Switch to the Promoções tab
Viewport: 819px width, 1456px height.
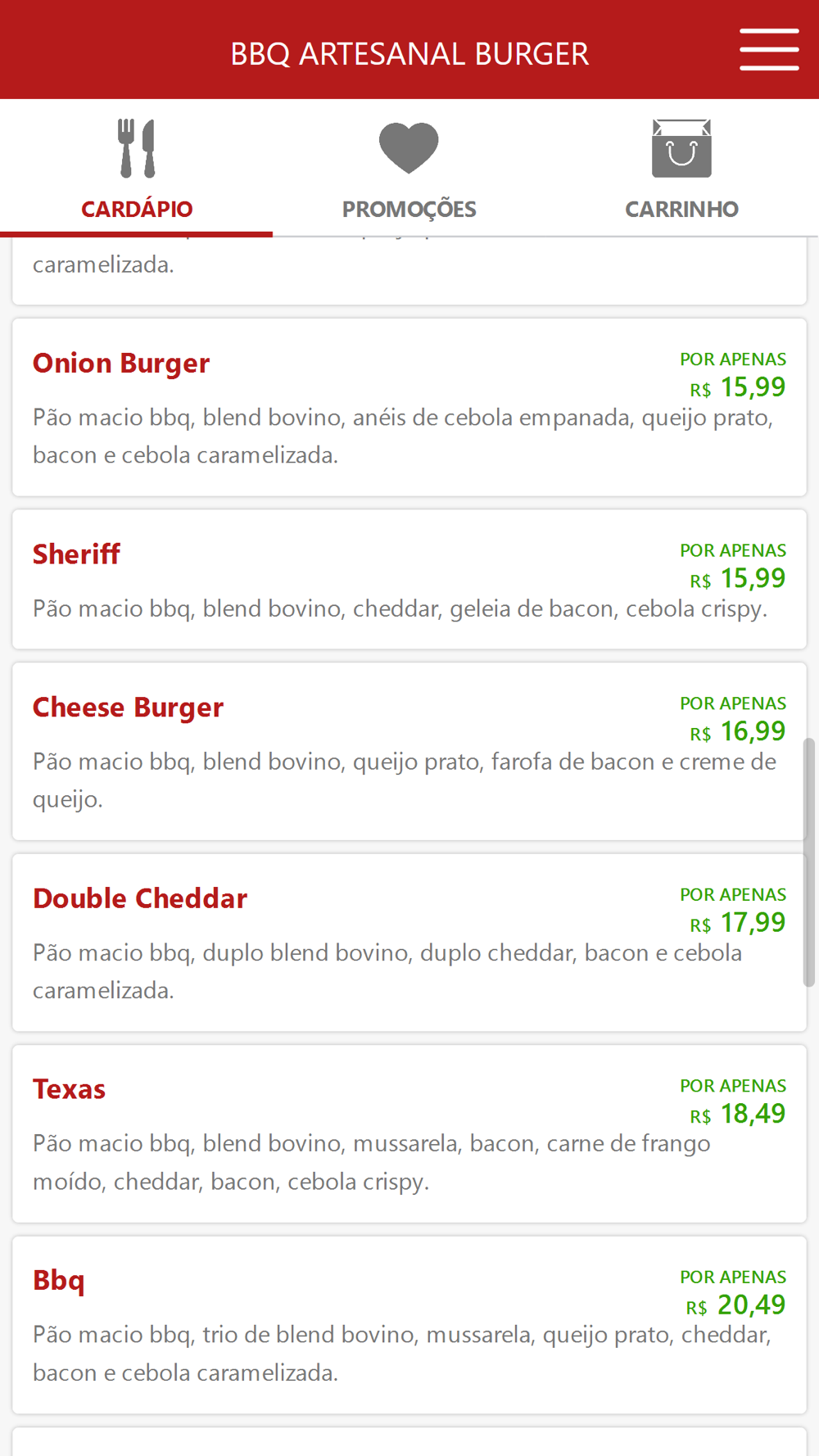[409, 169]
